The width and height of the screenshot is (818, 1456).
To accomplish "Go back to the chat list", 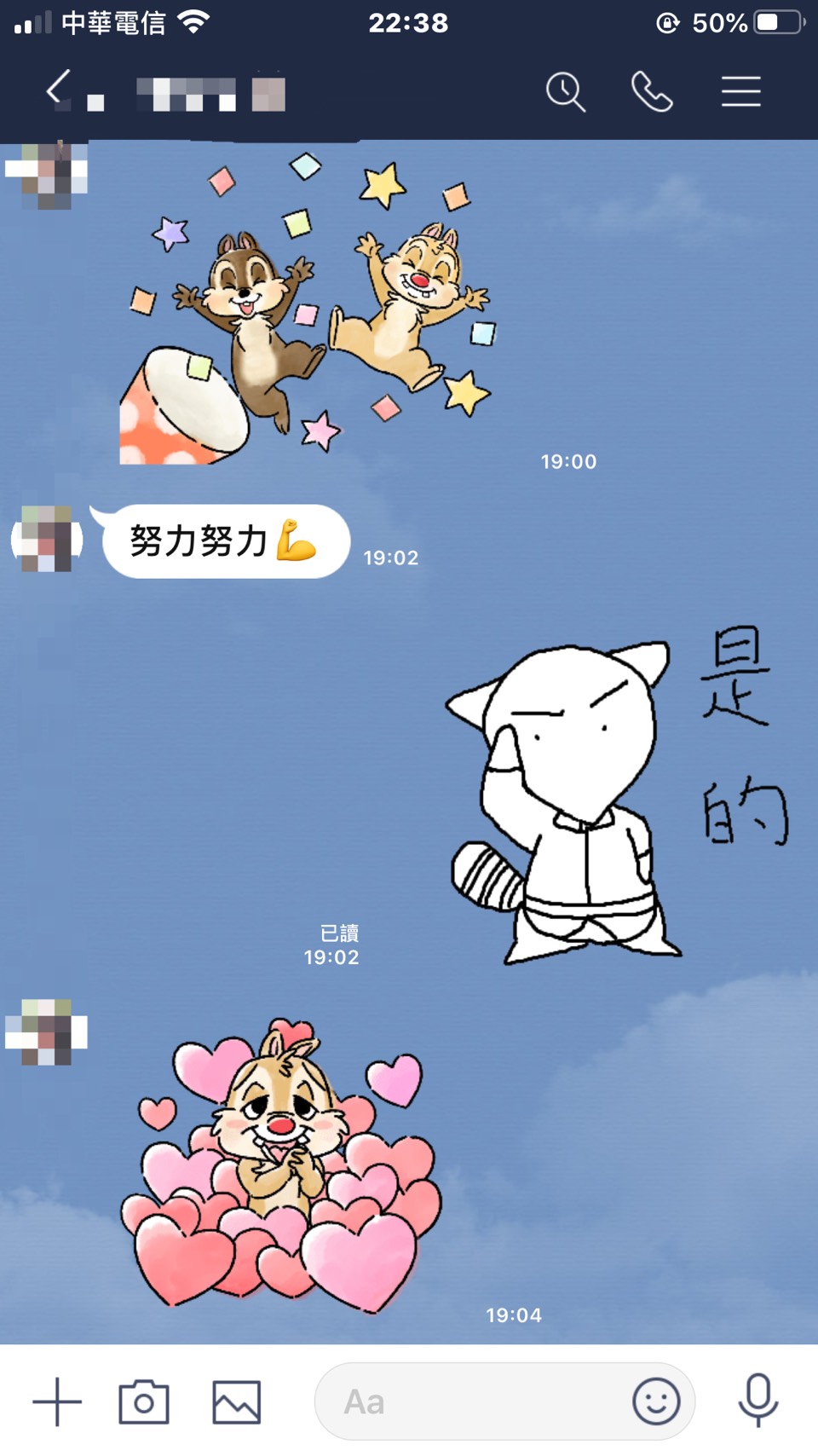I will (58, 90).
